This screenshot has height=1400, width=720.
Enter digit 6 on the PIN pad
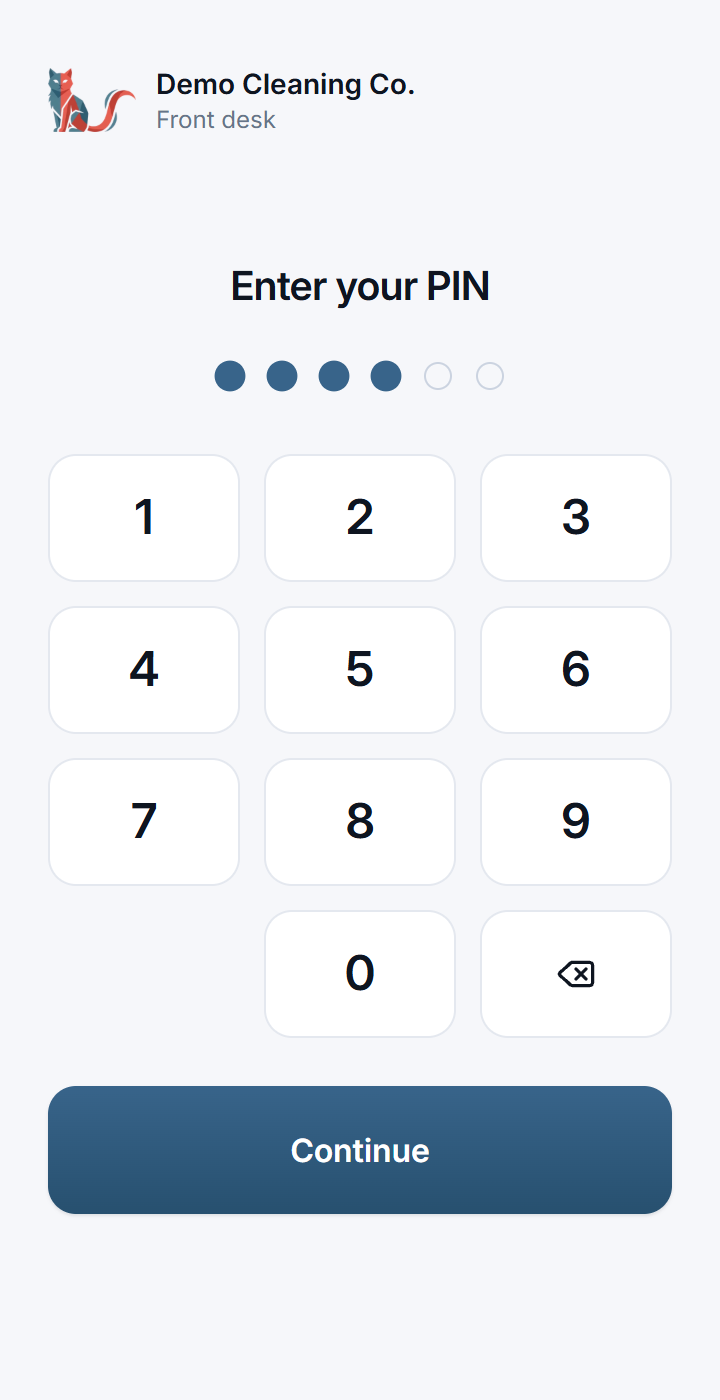click(x=576, y=670)
